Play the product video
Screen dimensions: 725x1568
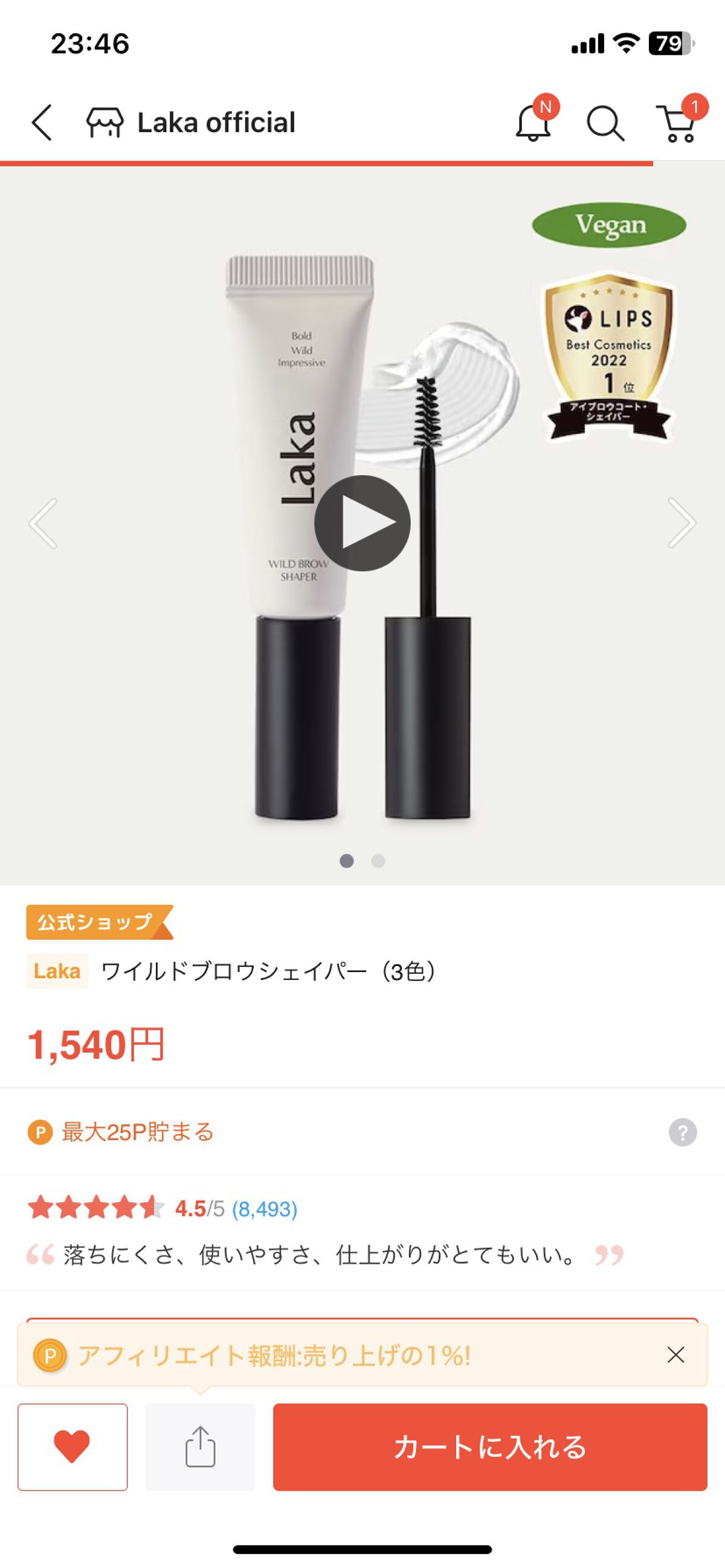click(x=362, y=522)
